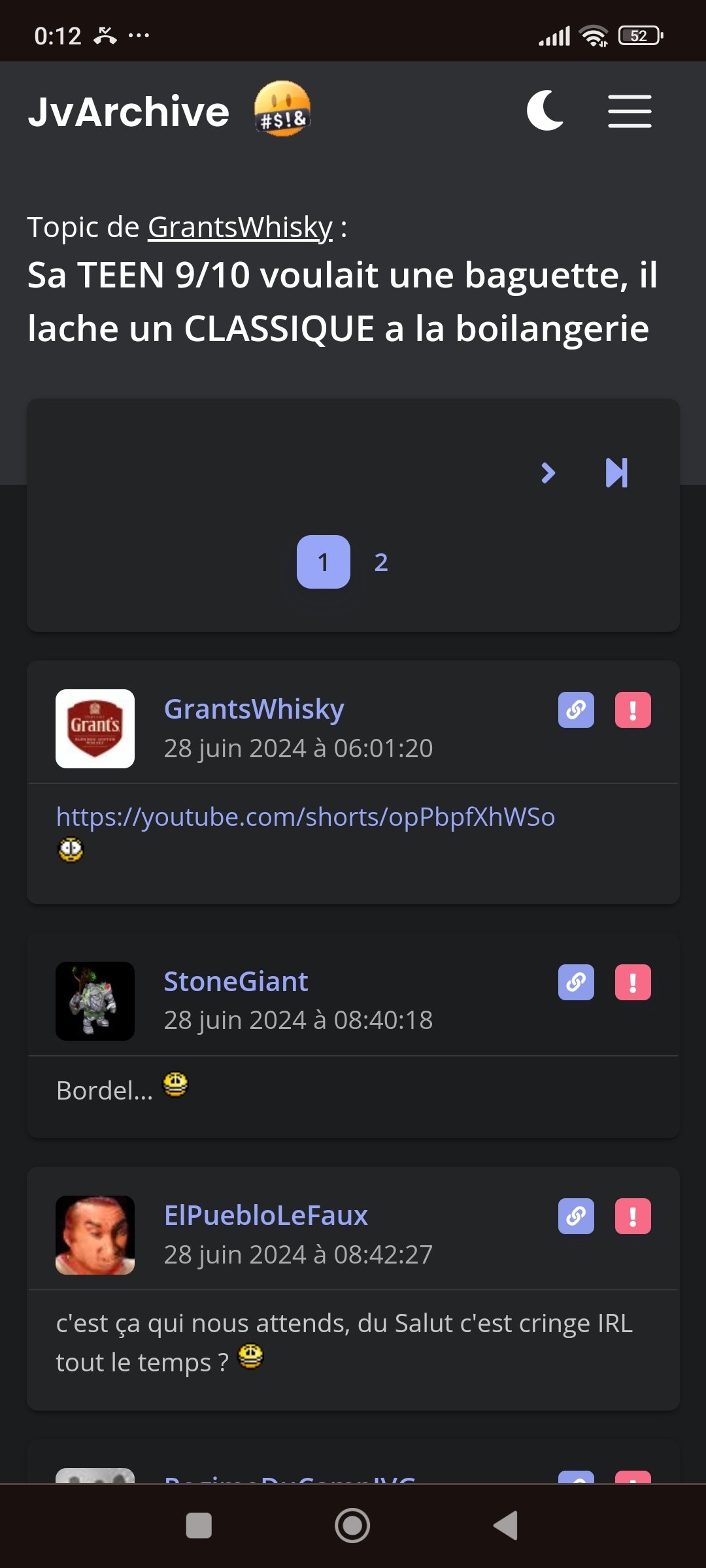Toggle dark mode with the moon icon
This screenshot has height=1568, width=706.
point(545,110)
